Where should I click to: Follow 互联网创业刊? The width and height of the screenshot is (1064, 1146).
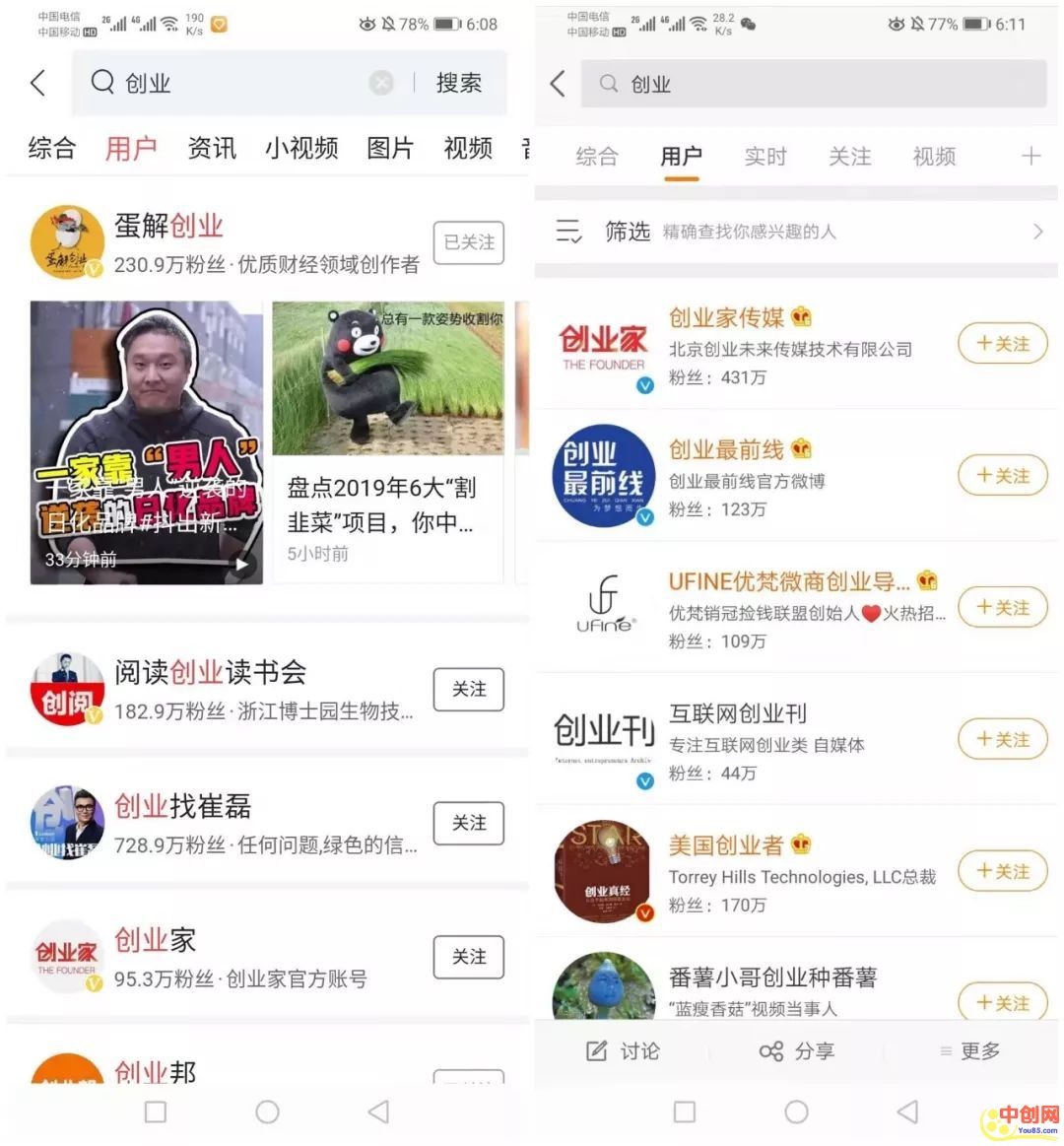(x=1002, y=740)
